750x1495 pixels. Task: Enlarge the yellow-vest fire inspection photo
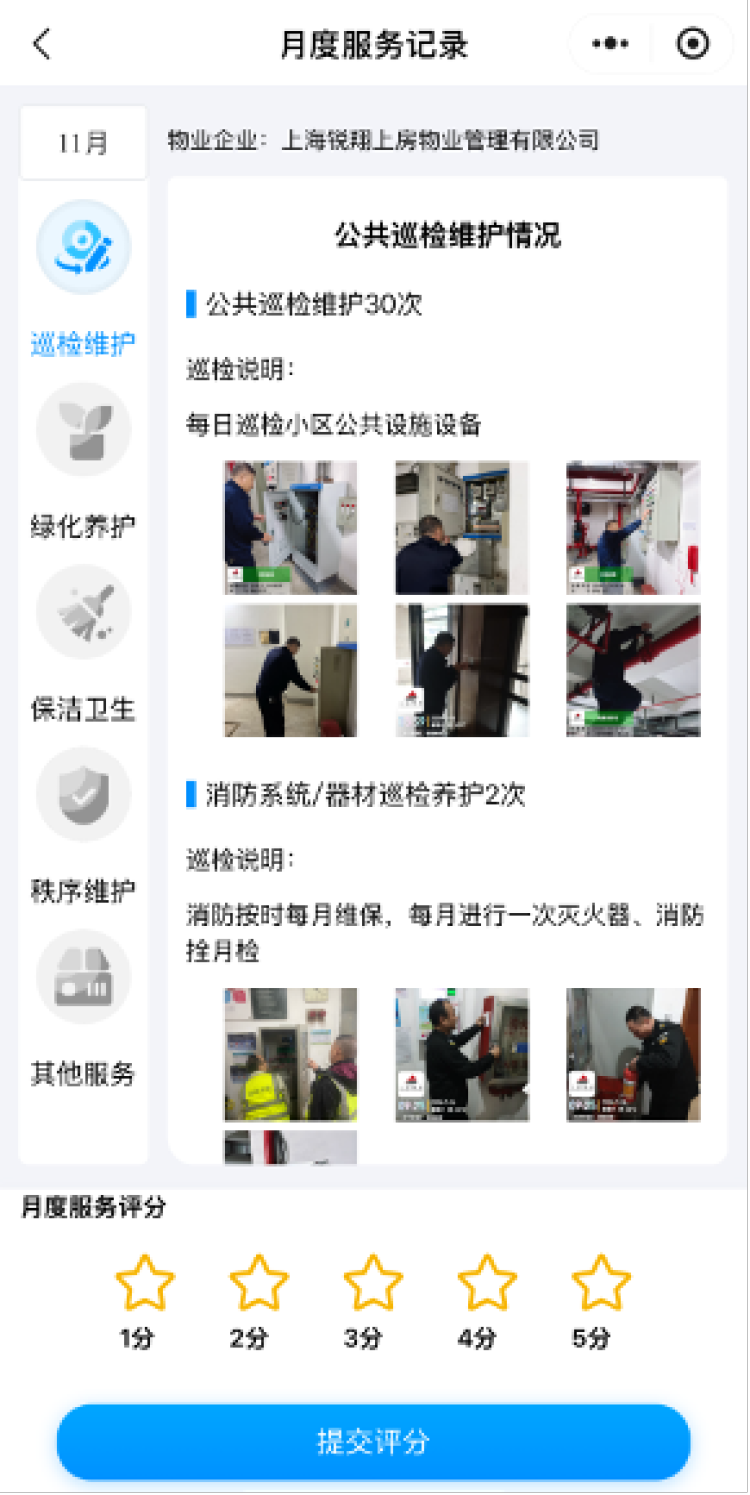coord(290,1054)
